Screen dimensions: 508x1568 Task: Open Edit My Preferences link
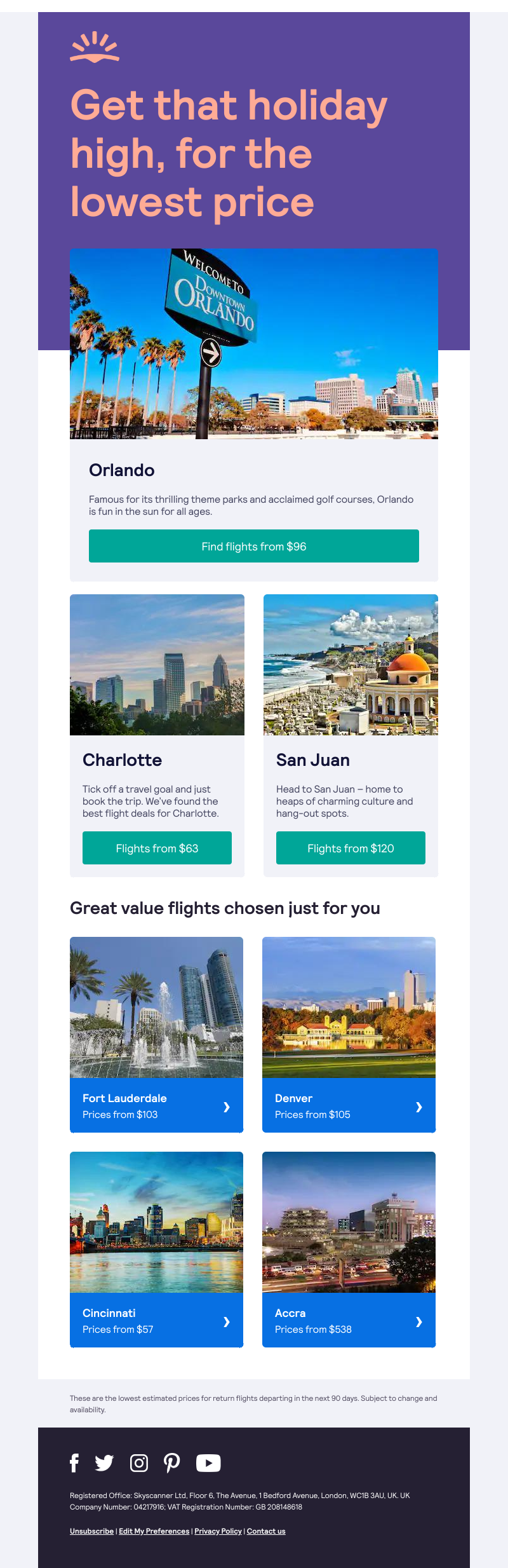pos(154,1531)
